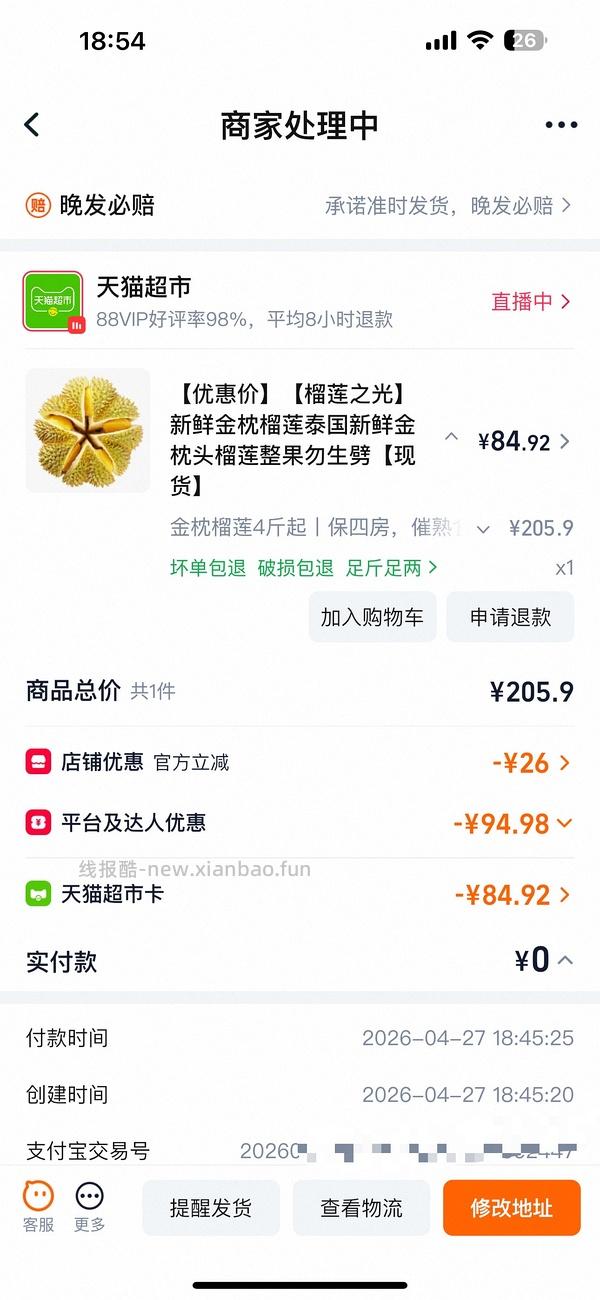The image size is (600, 1300).
Task: Tap 加入购物车 to add to cart
Action: click(372, 617)
